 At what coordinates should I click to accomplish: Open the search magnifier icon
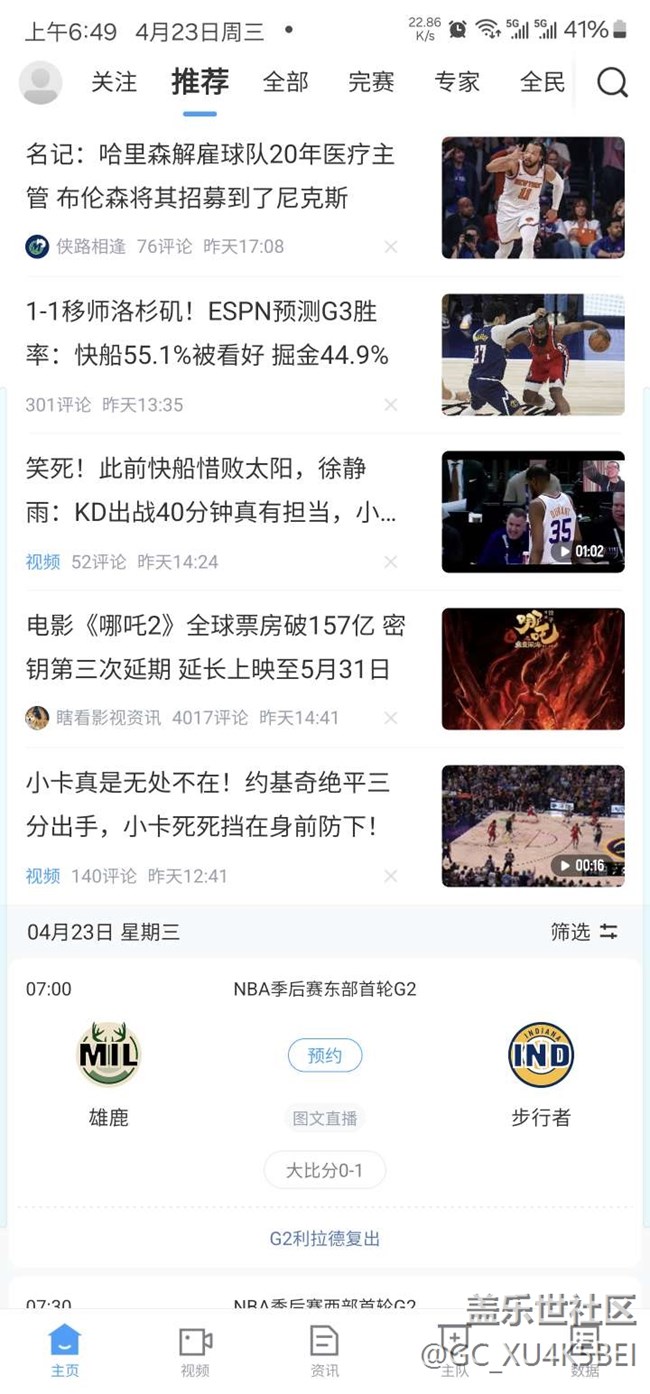point(612,82)
